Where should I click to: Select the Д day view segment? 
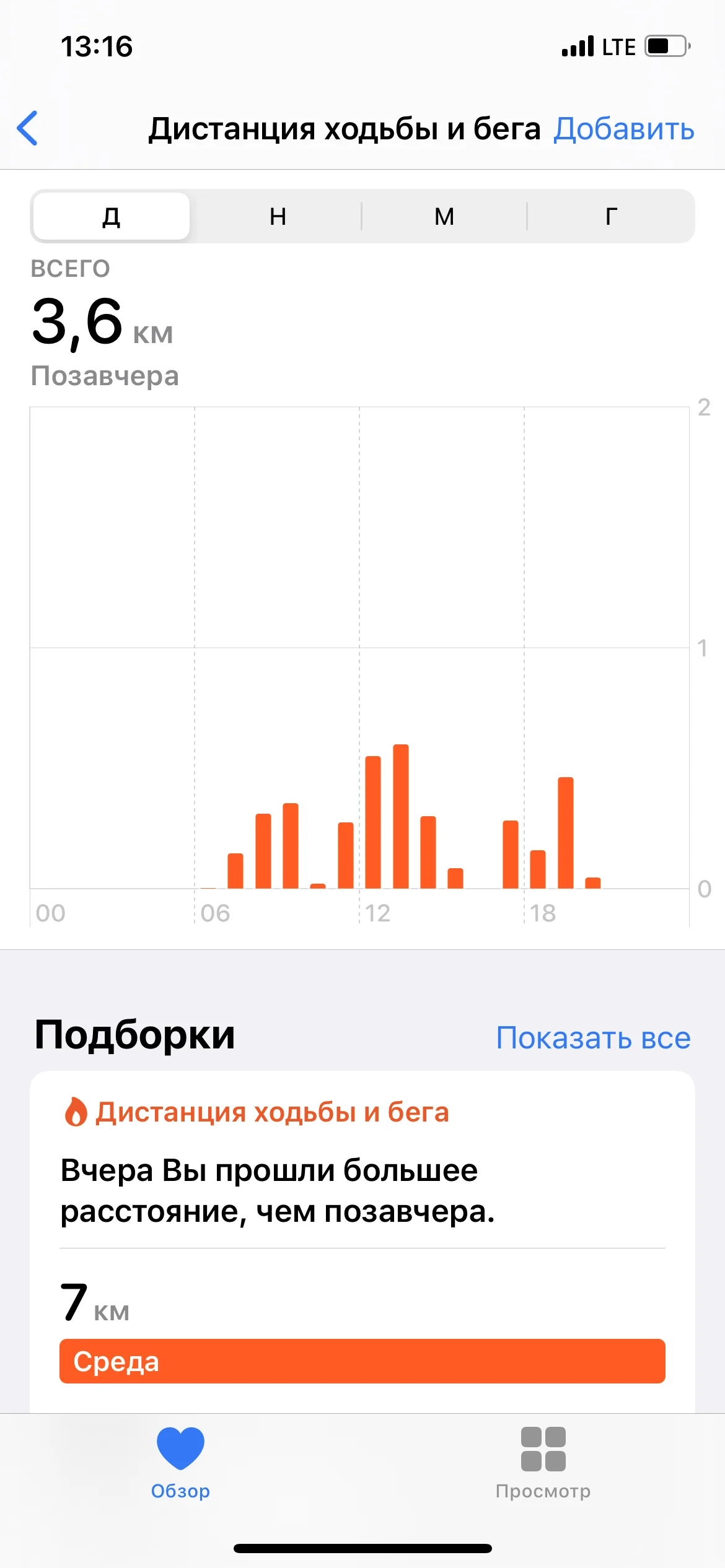[112, 216]
